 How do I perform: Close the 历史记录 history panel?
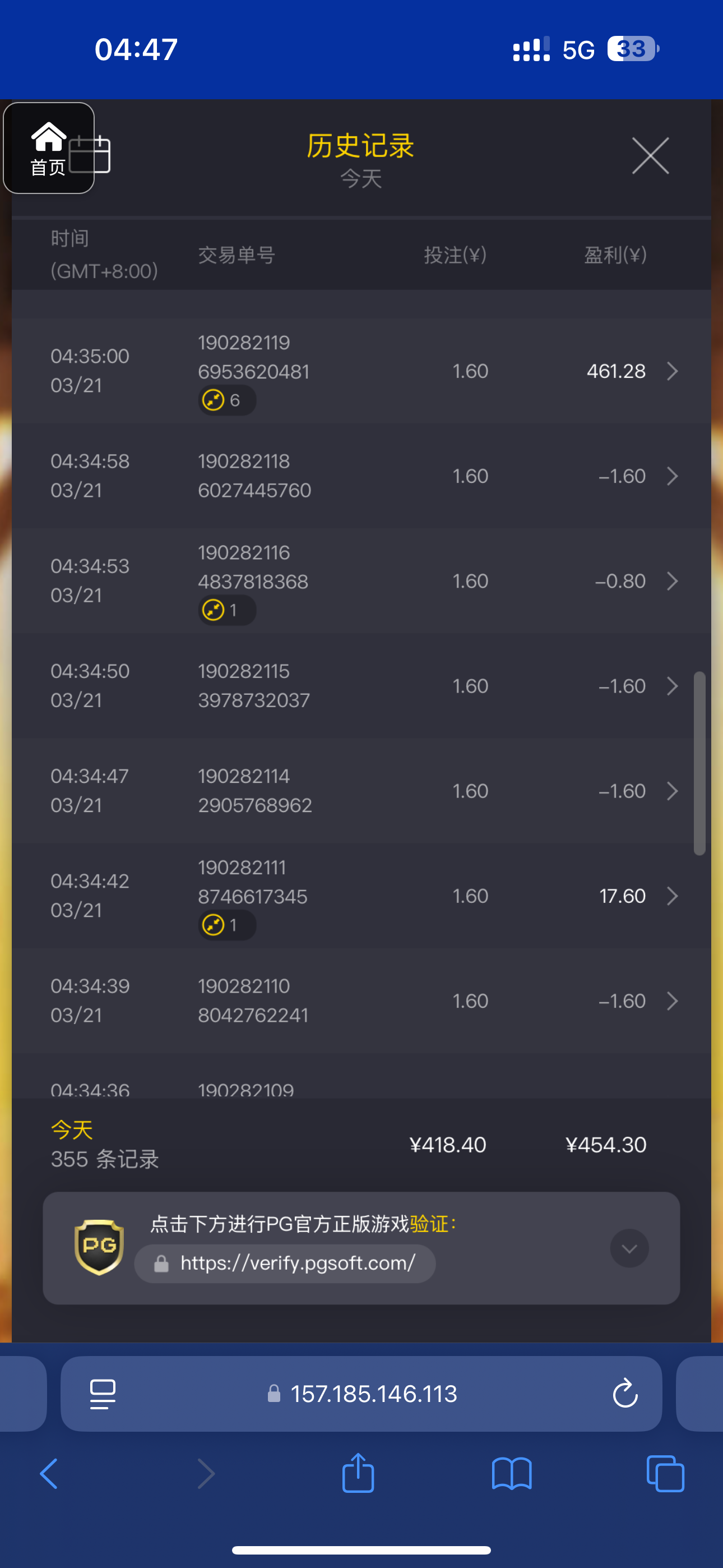[x=650, y=156]
